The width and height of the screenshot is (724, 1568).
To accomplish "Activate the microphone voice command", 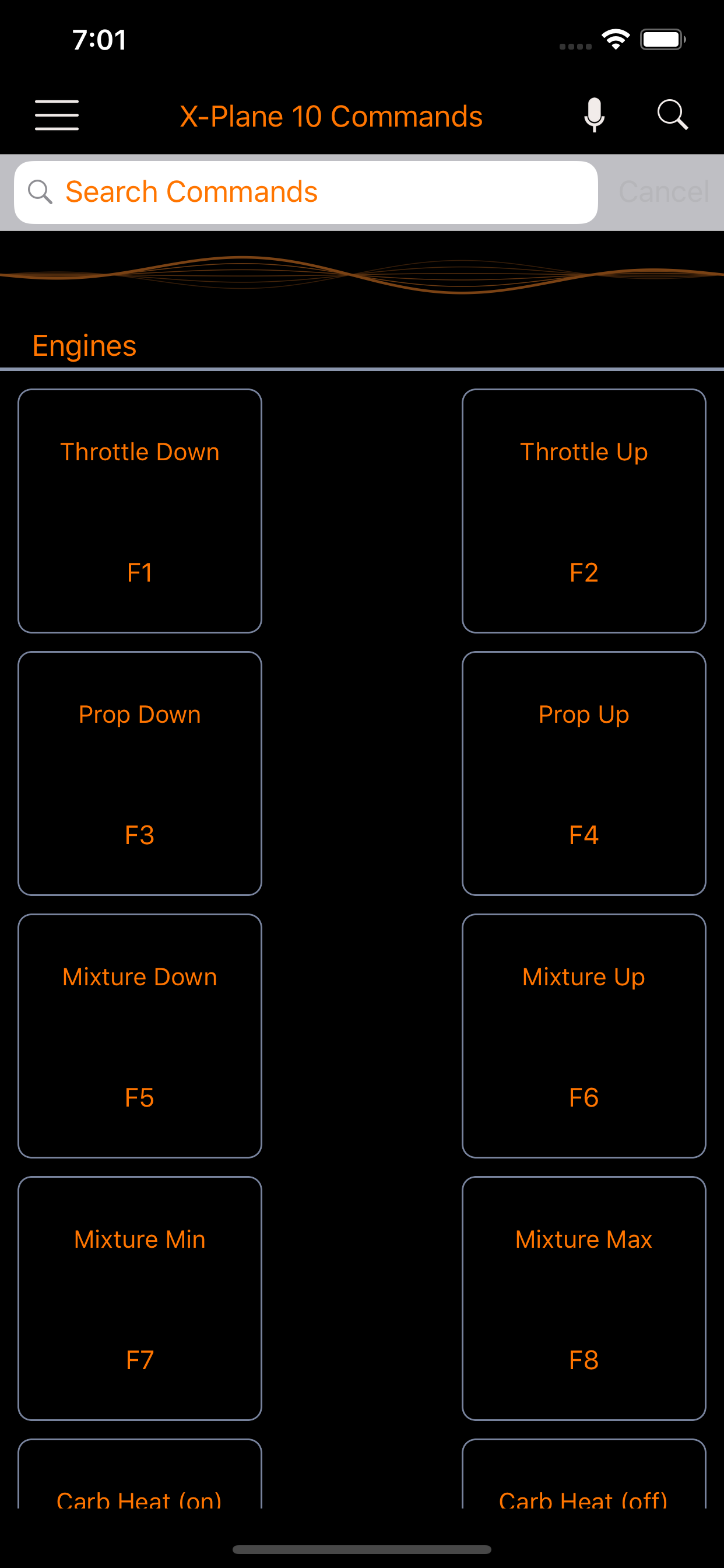I will coord(594,115).
